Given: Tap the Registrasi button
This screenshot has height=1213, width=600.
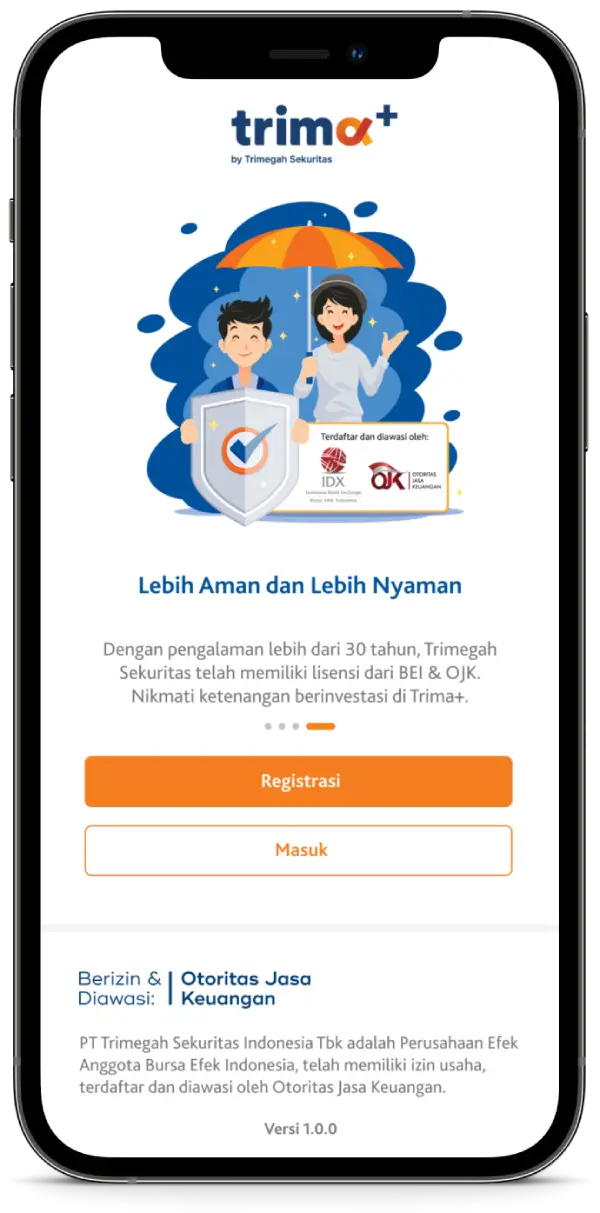Looking at the screenshot, I should tap(298, 781).
